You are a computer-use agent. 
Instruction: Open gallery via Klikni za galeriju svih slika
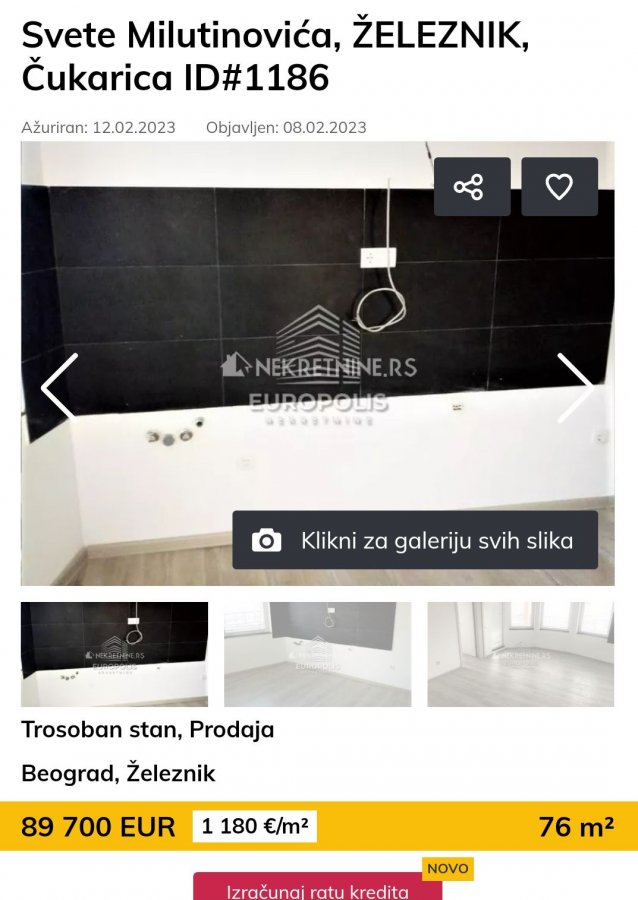click(x=415, y=541)
